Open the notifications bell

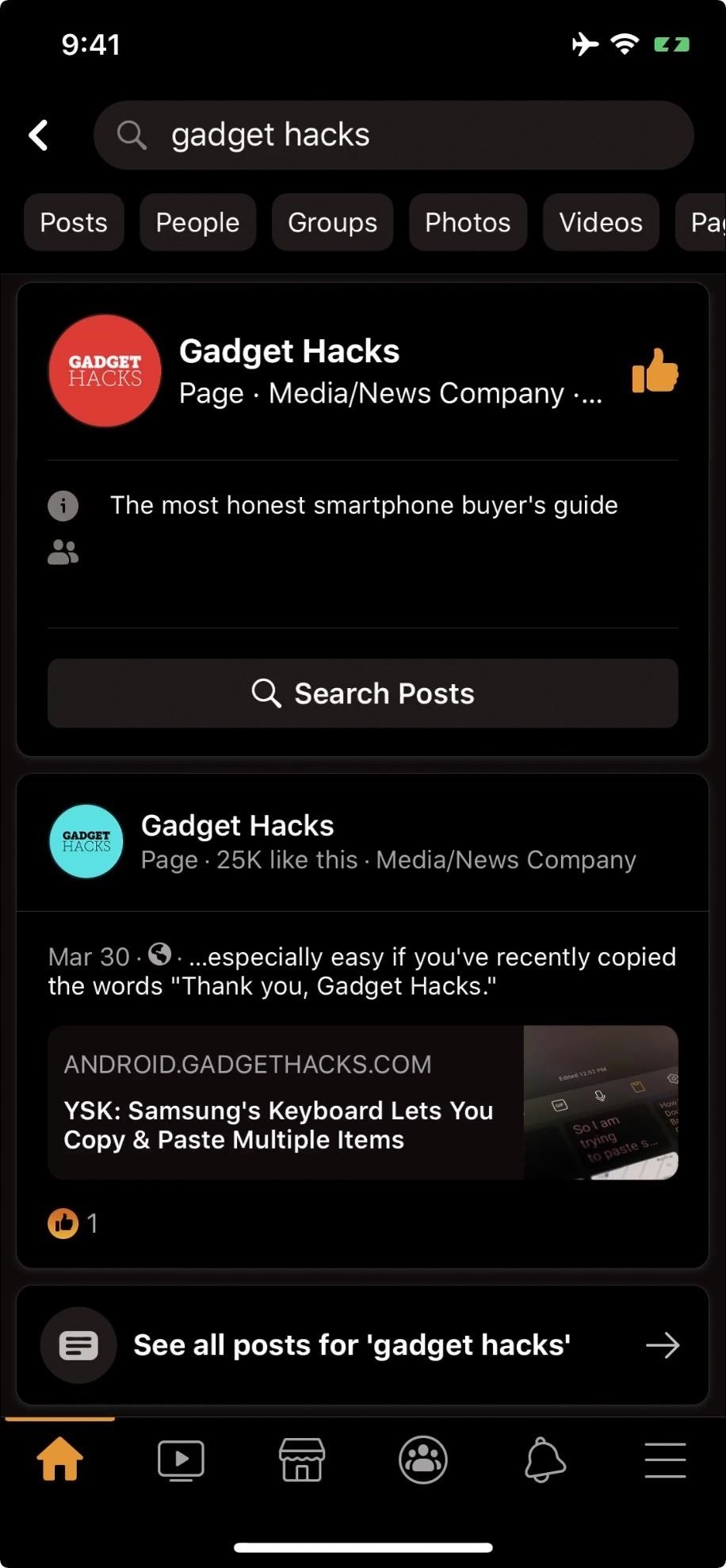click(544, 1459)
